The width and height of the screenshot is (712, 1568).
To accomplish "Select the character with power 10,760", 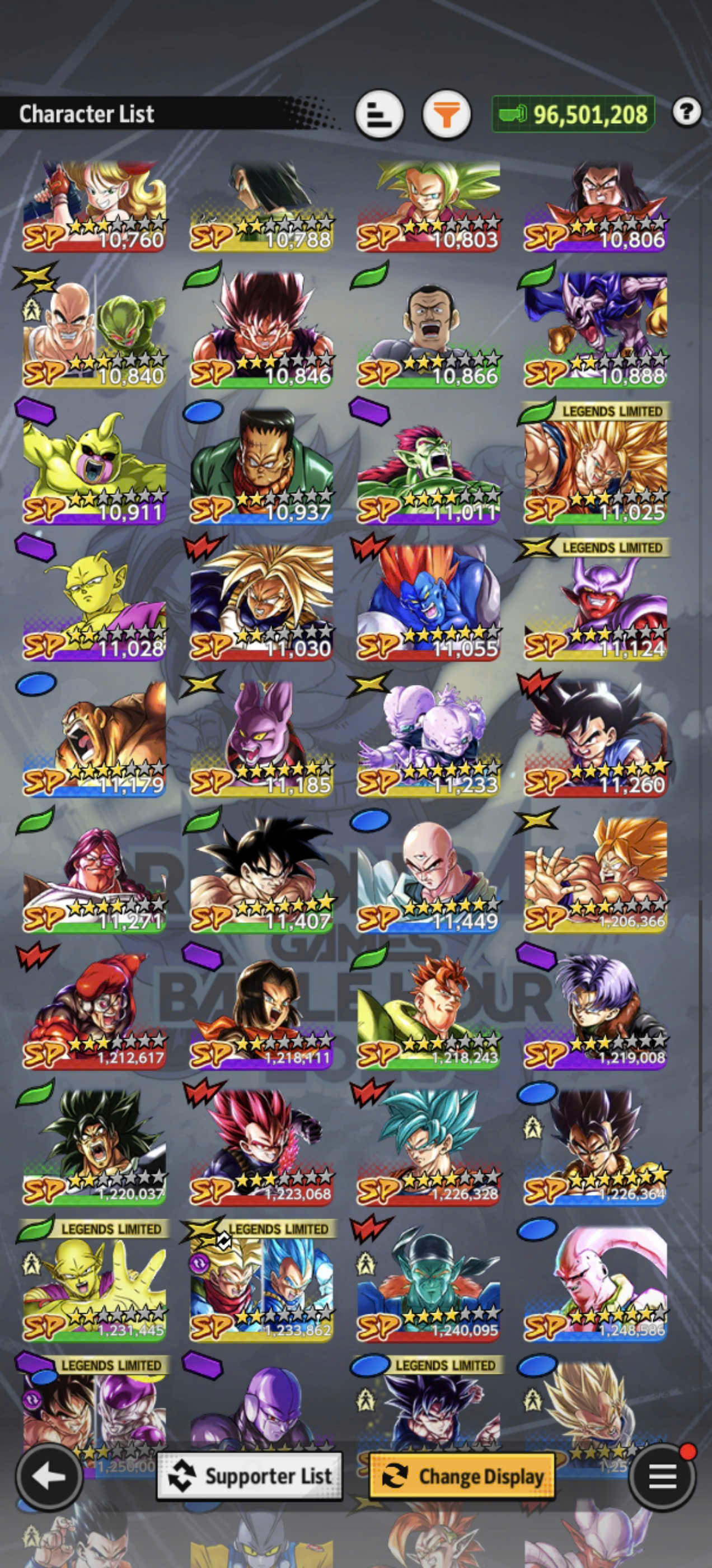I will (x=95, y=206).
